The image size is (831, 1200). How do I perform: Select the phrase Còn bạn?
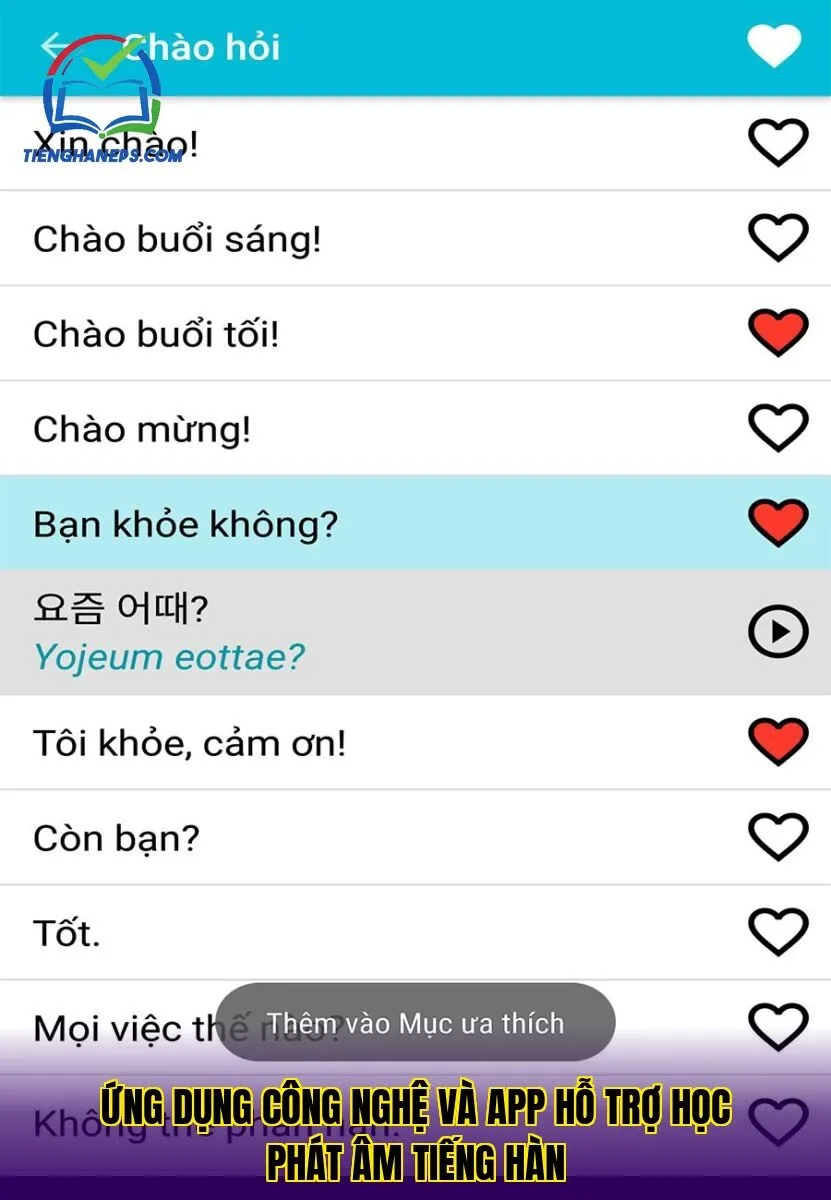(300, 836)
